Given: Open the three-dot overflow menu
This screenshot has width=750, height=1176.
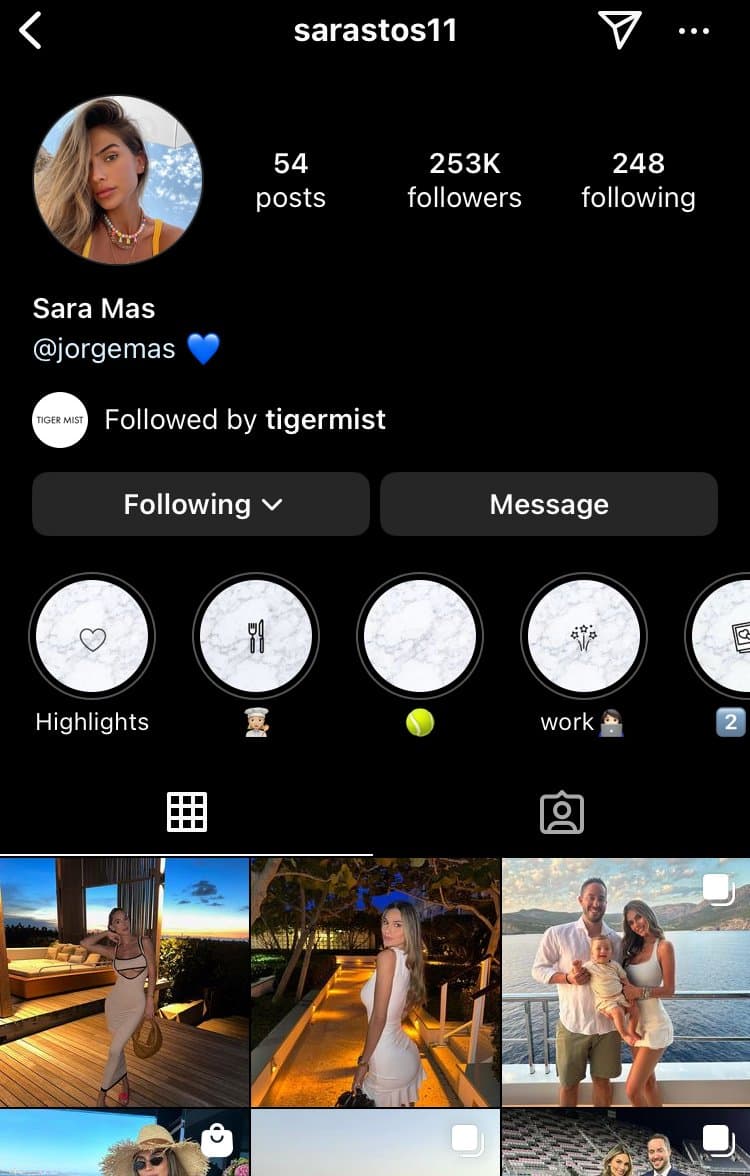Looking at the screenshot, I should click(x=694, y=31).
